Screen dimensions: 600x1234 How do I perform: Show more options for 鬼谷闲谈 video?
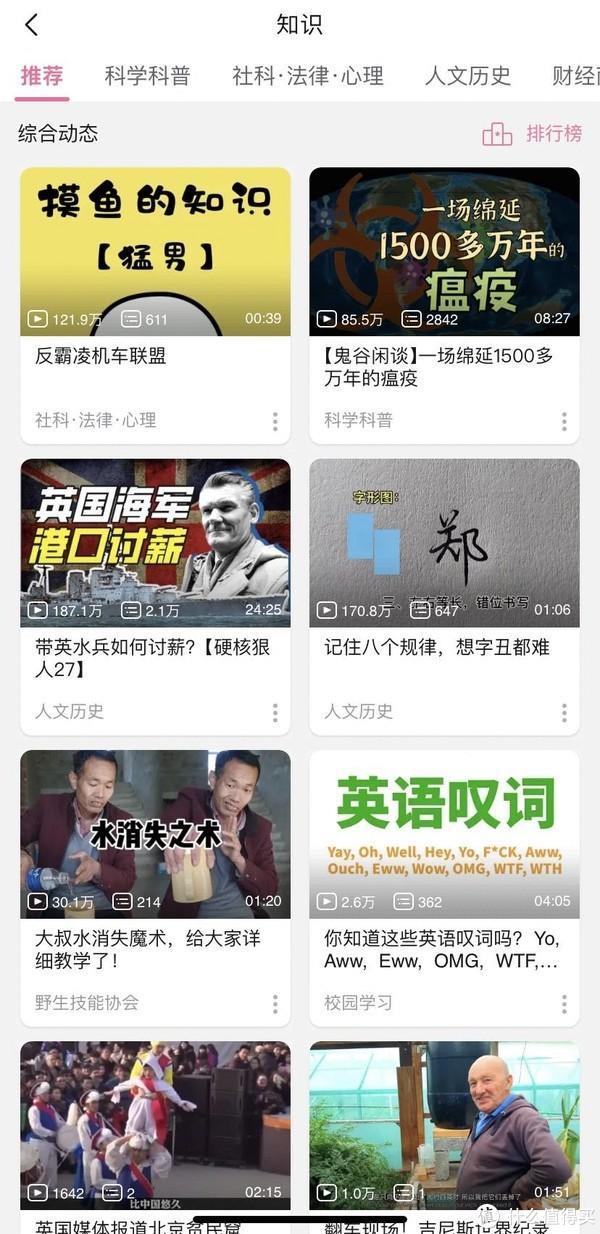pyautogui.click(x=564, y=421)
